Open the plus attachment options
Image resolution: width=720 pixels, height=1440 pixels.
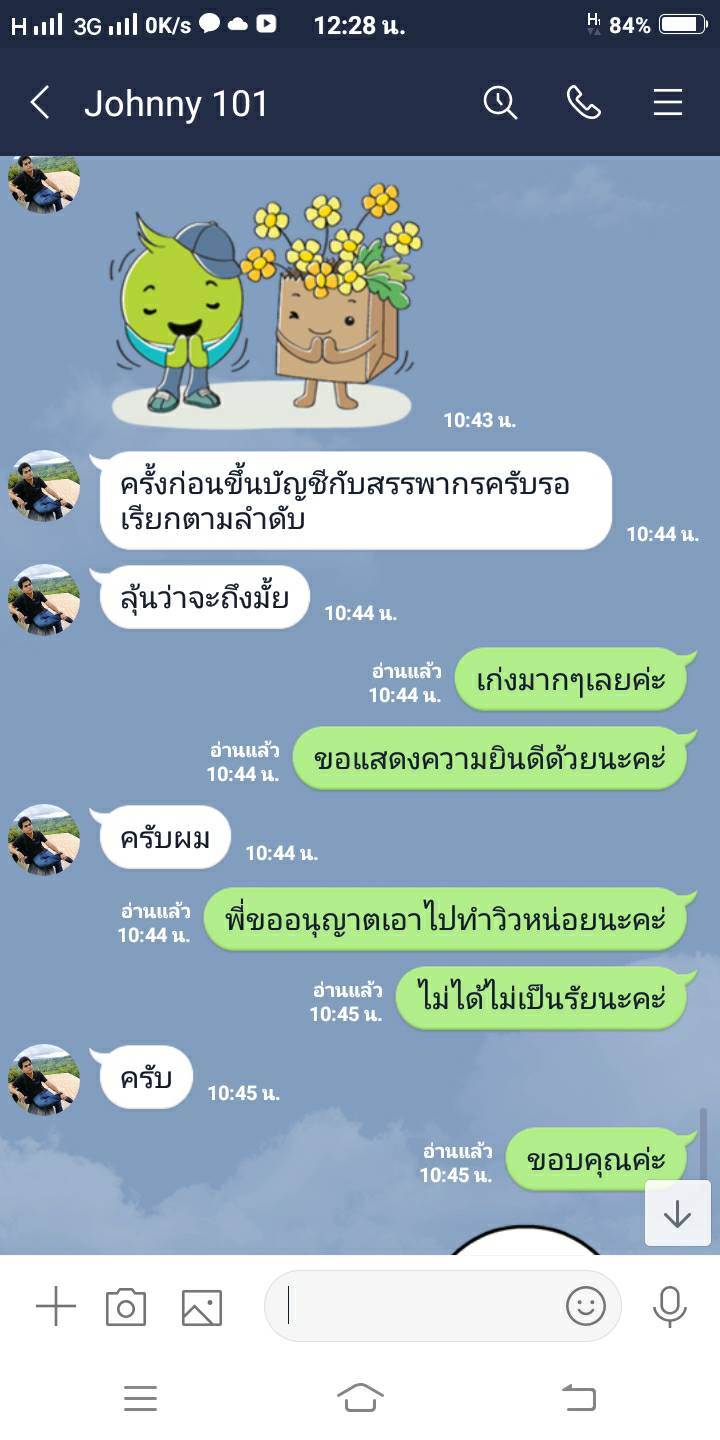[x=56, y=1307]
